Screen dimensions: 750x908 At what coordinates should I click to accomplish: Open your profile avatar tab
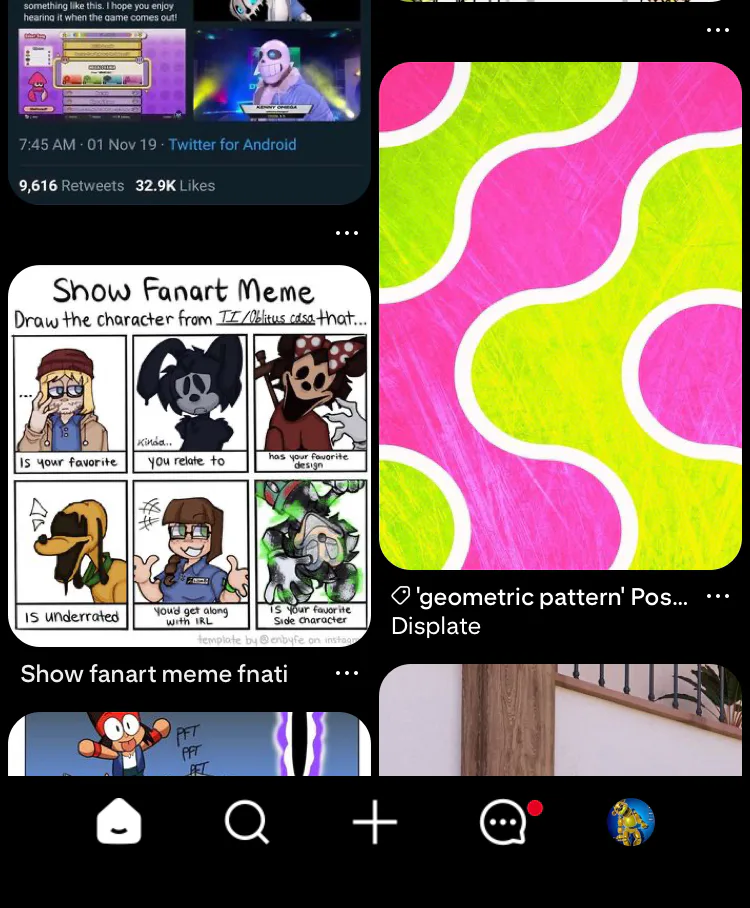pos(631,822)
